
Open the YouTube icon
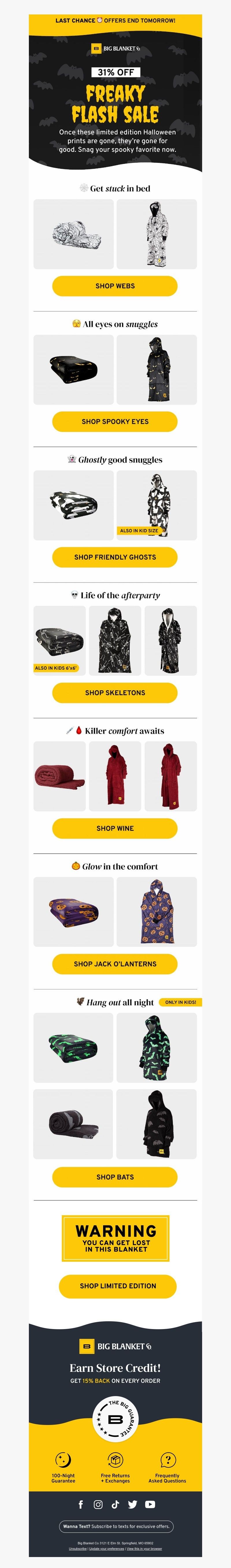tap(150, 1504)
